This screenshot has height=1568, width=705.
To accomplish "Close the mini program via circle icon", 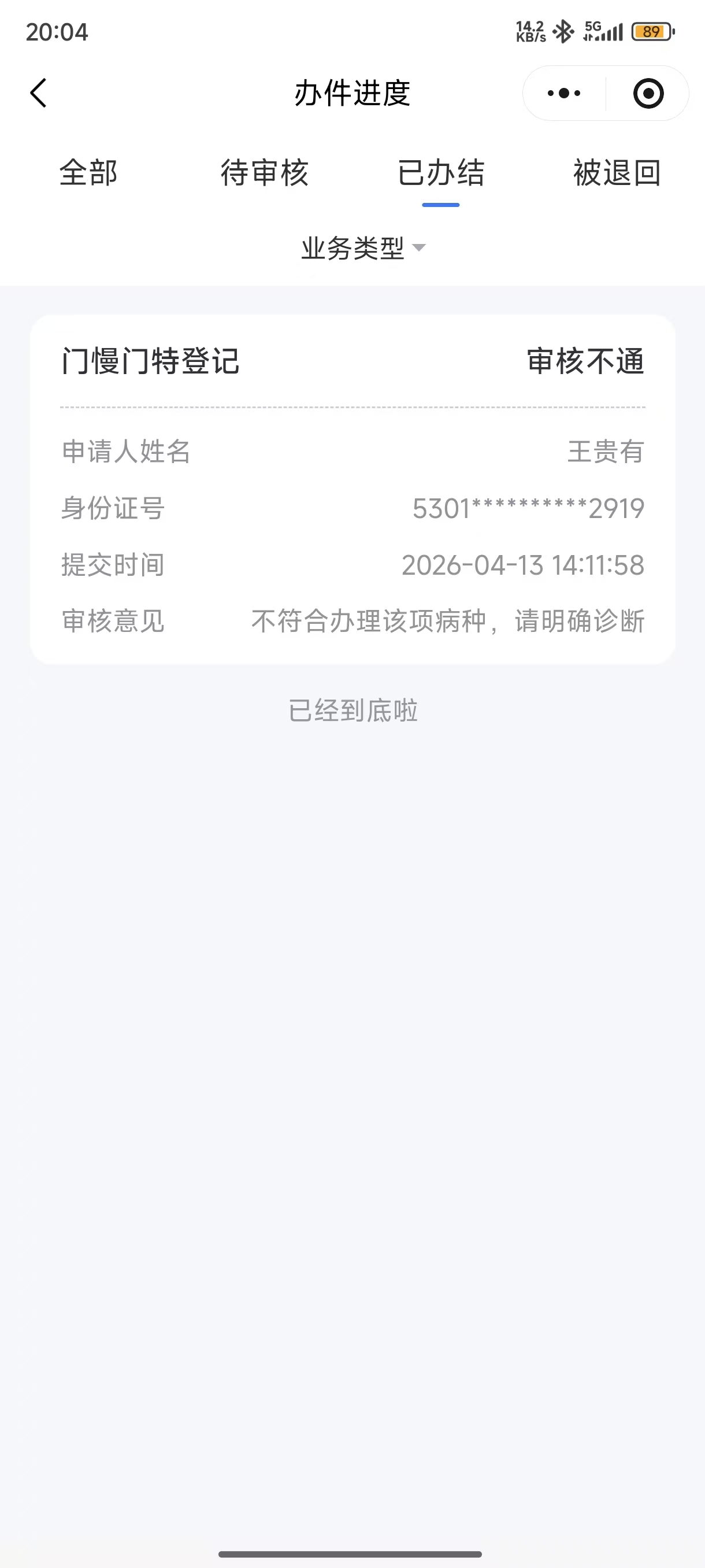I will point(648,93).
